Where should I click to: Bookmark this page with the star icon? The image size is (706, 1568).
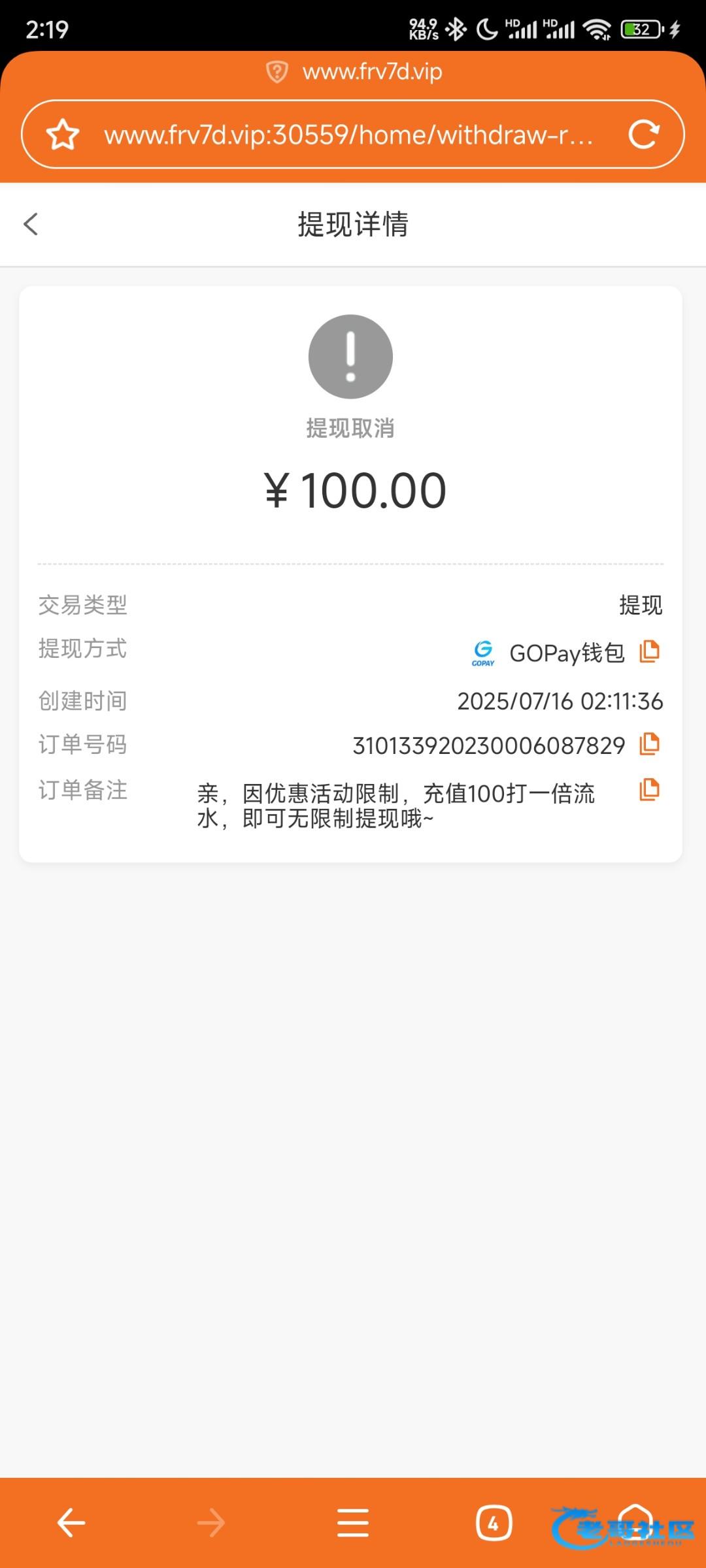(63, 135)
